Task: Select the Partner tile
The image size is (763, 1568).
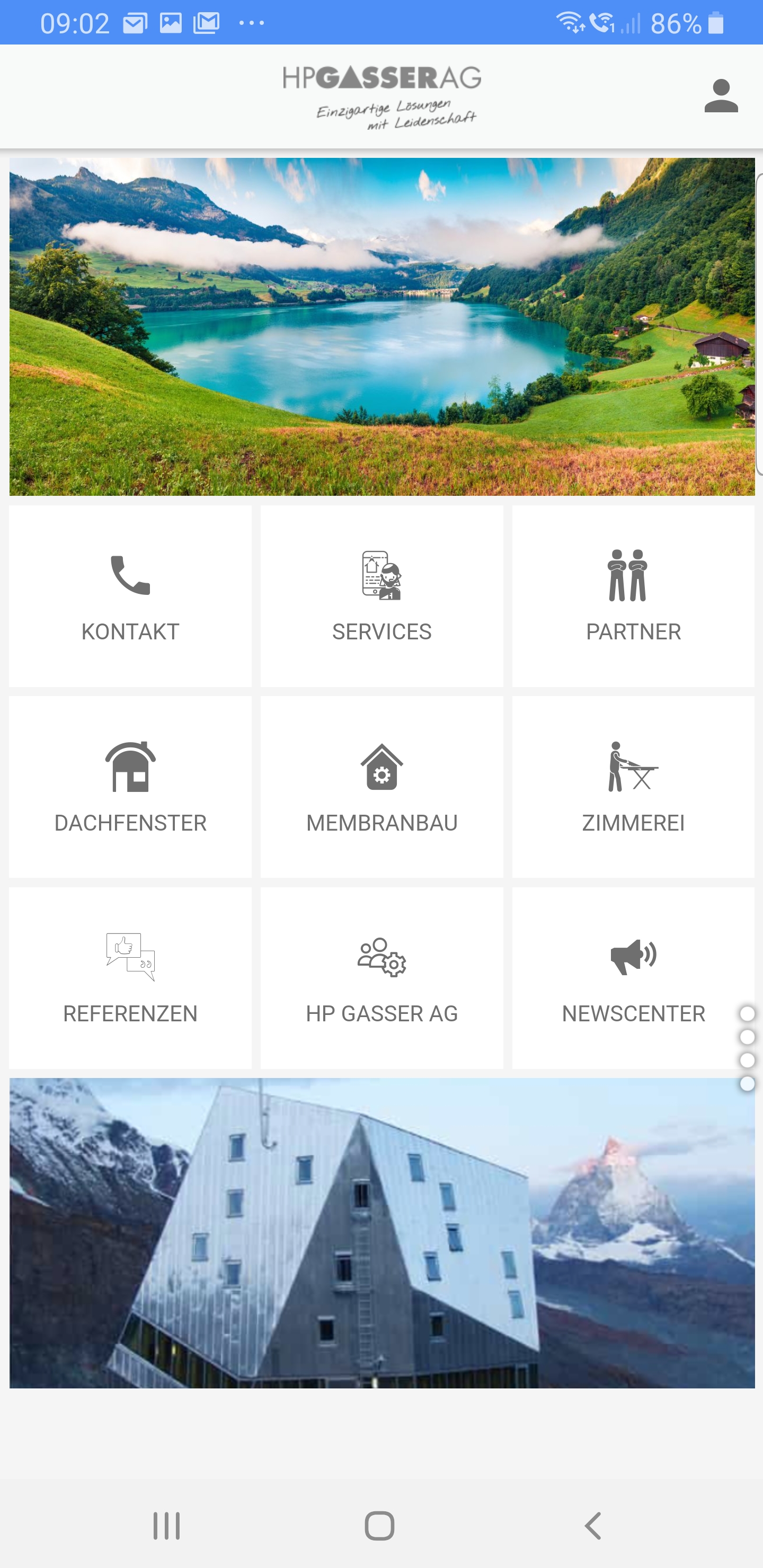Action: click(633, 596)
